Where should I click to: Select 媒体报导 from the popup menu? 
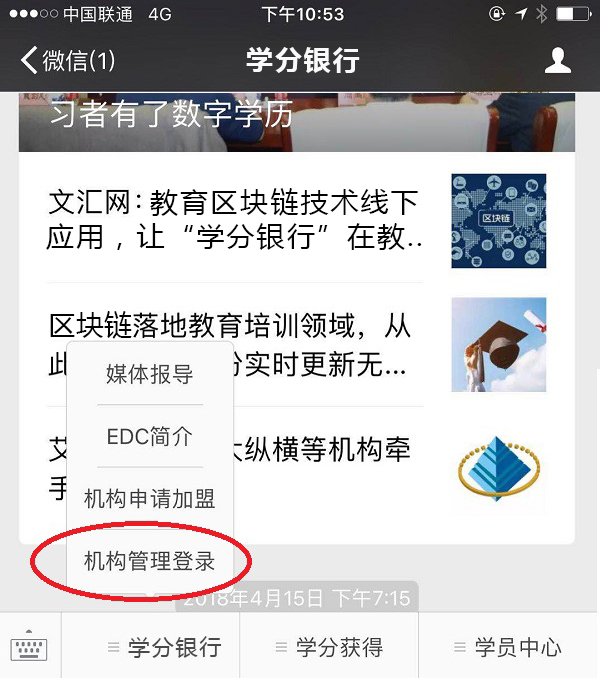pyautogui.click(x=150, y=375)
